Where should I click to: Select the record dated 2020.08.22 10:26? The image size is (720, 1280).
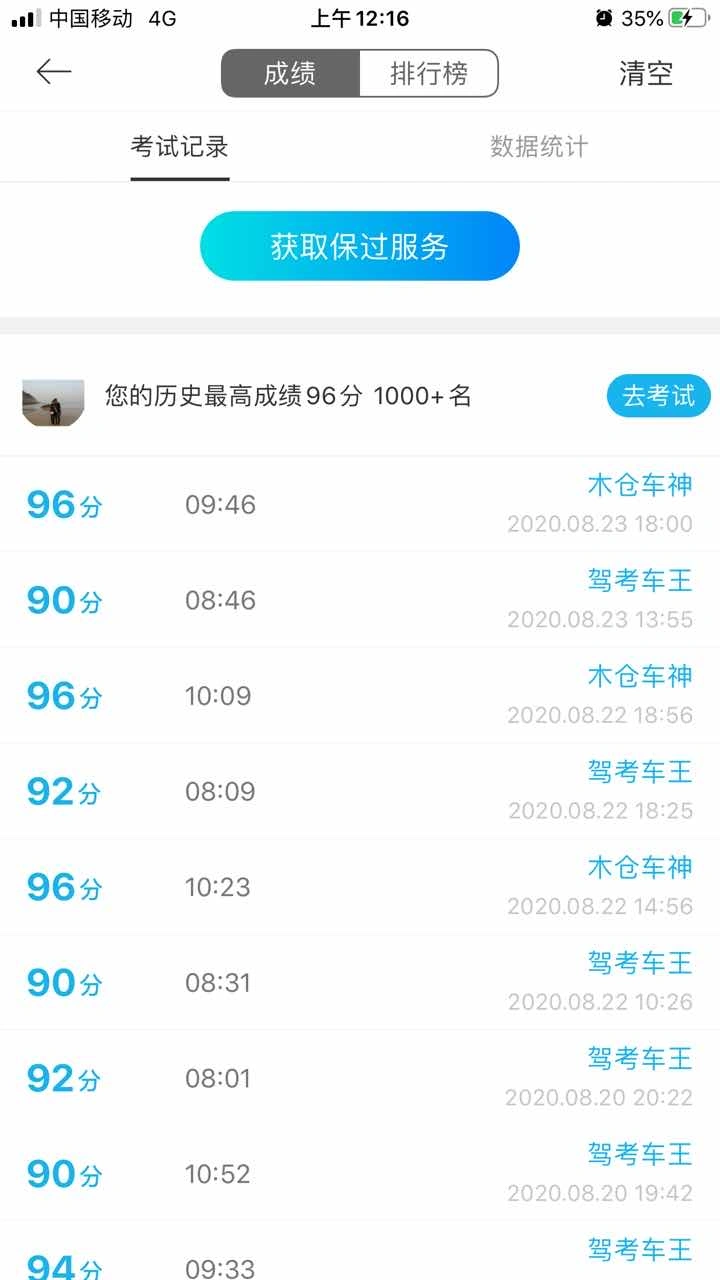[x=360, y=983]
